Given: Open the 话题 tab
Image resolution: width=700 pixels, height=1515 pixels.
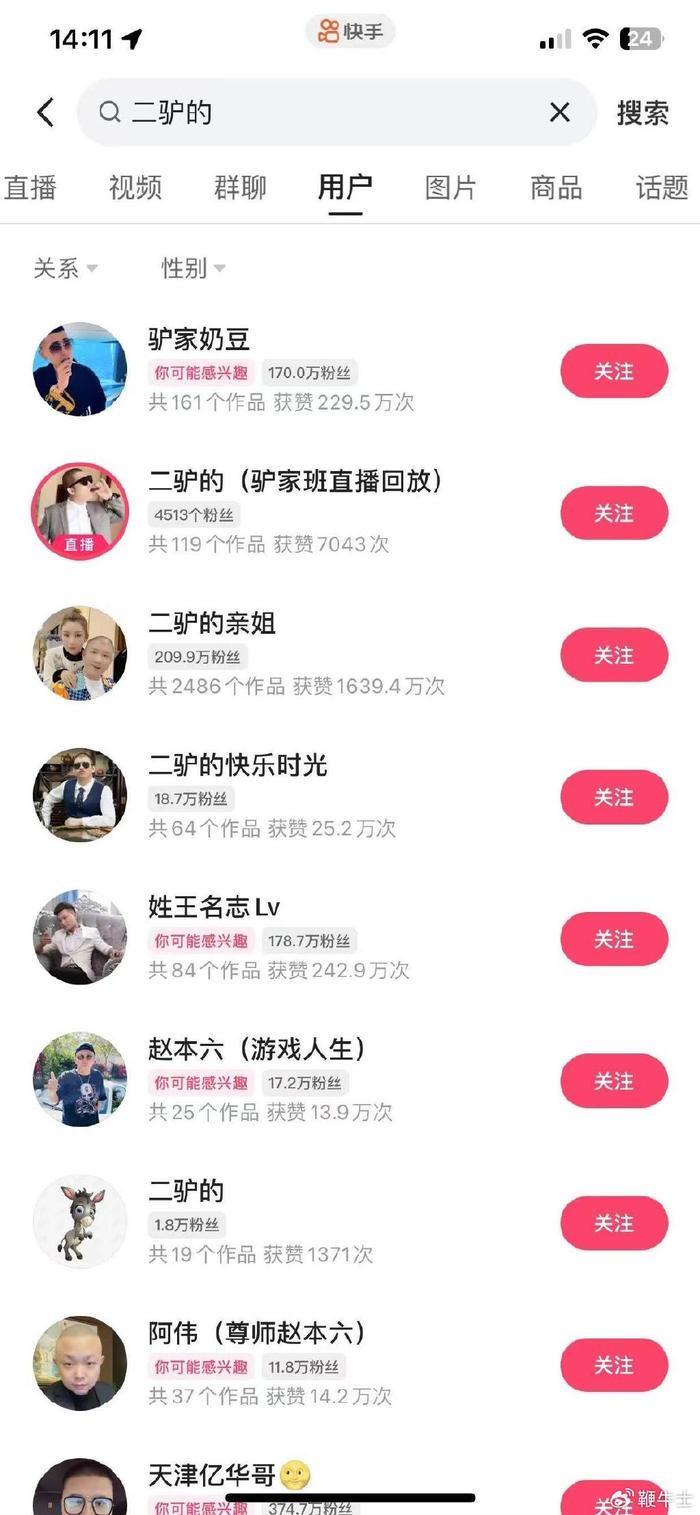Looking at the screenshot, I should 662,187.
